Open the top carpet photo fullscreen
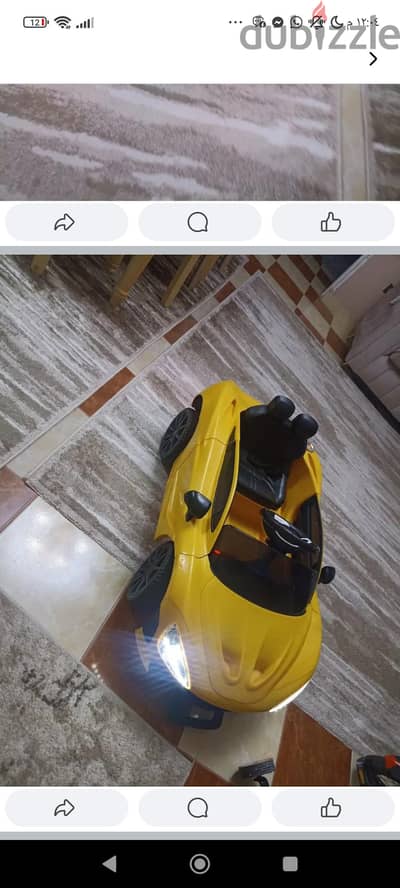 [x=200, y=142]
